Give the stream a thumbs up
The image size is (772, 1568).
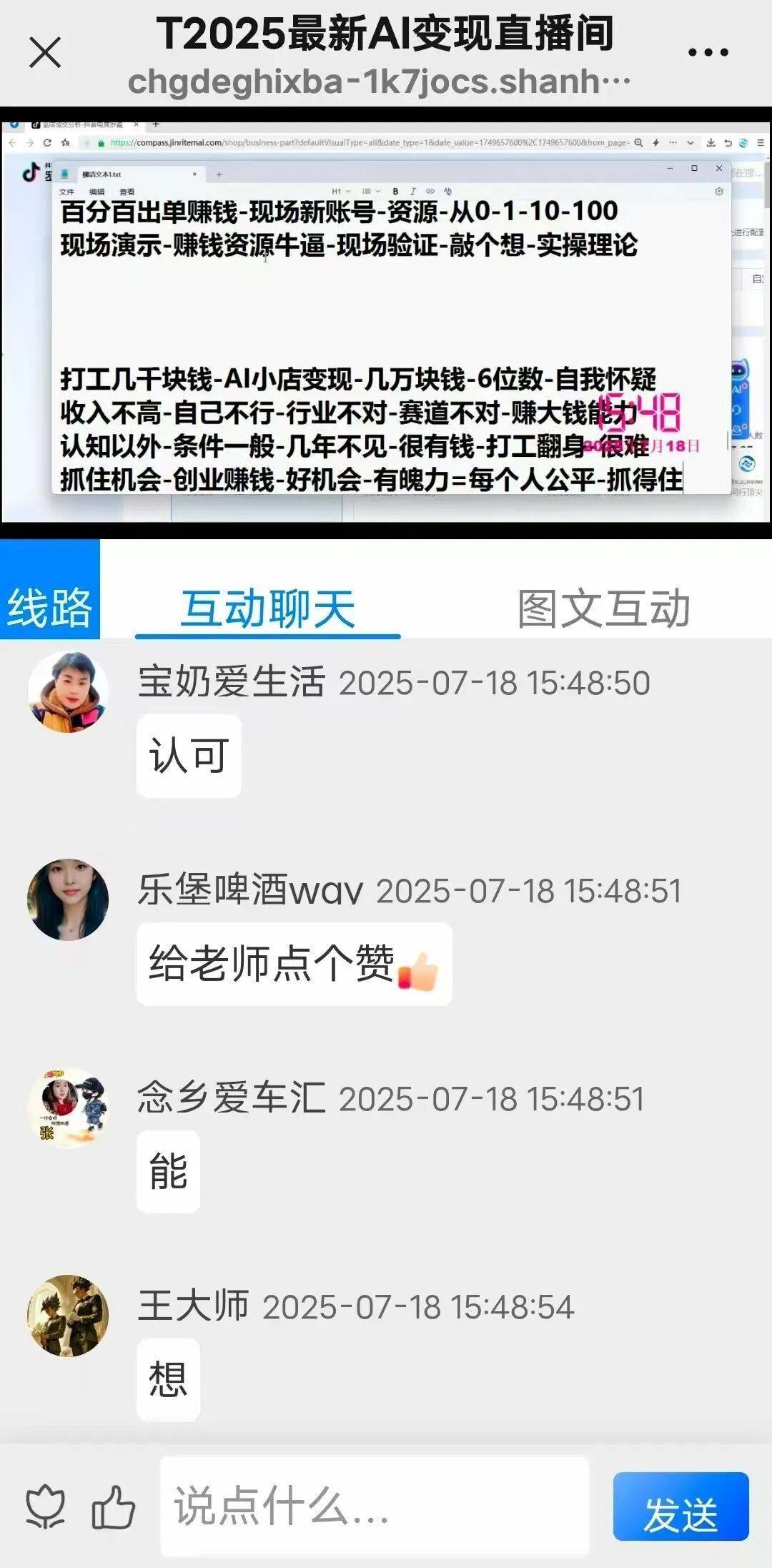coord(113,1507)
